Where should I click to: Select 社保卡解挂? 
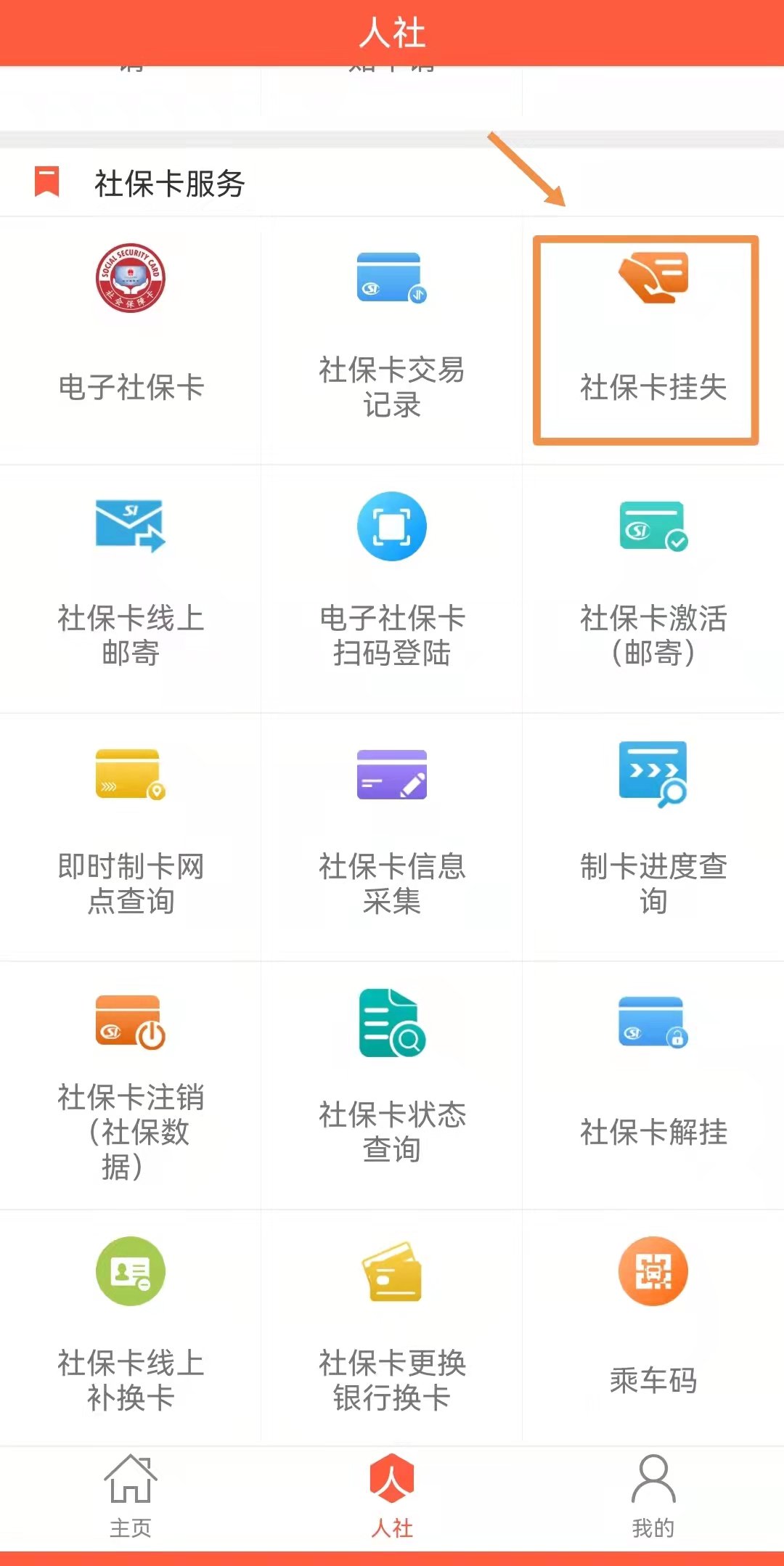(653, 1074)
